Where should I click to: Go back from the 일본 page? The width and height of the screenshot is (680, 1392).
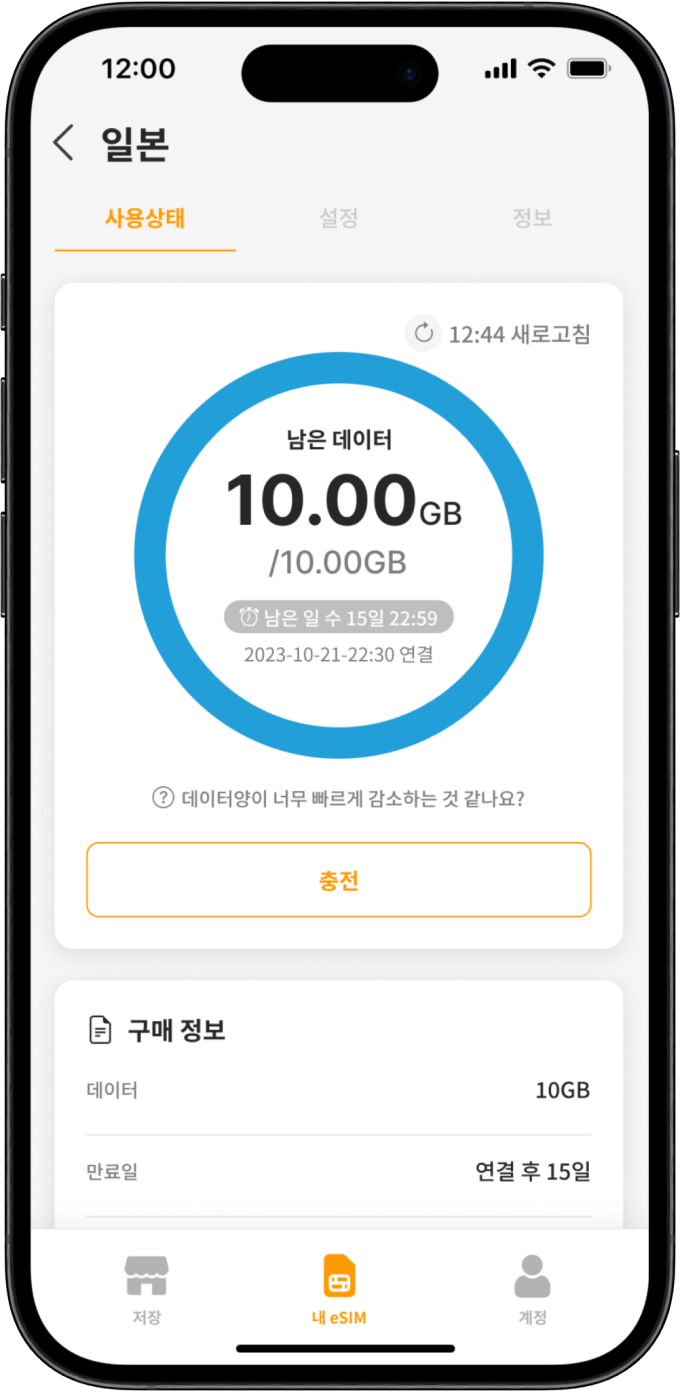(x=64, y=143)
